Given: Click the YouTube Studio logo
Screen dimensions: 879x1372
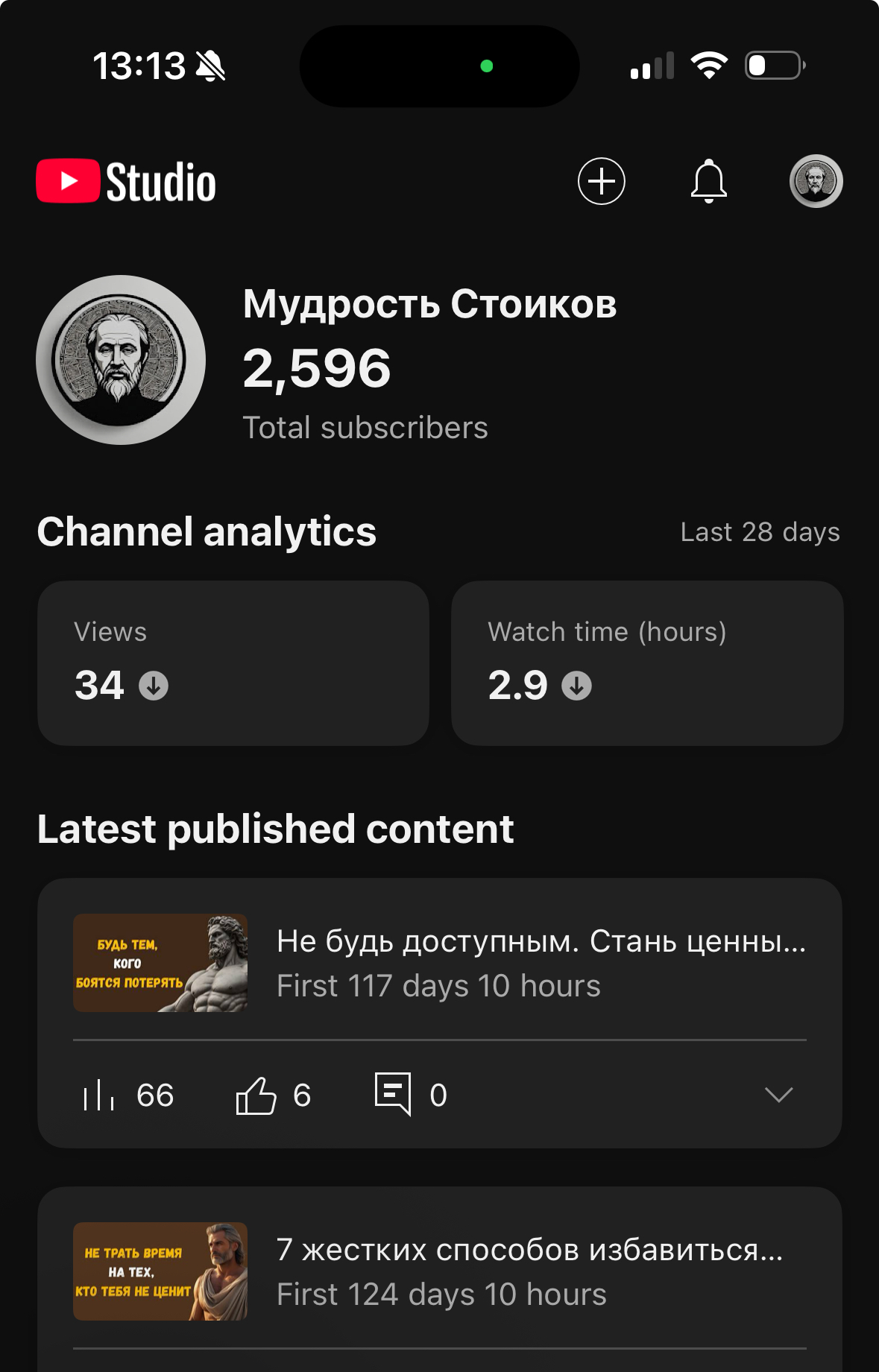Looking at the screenshot, I should [x=125, y=181].
